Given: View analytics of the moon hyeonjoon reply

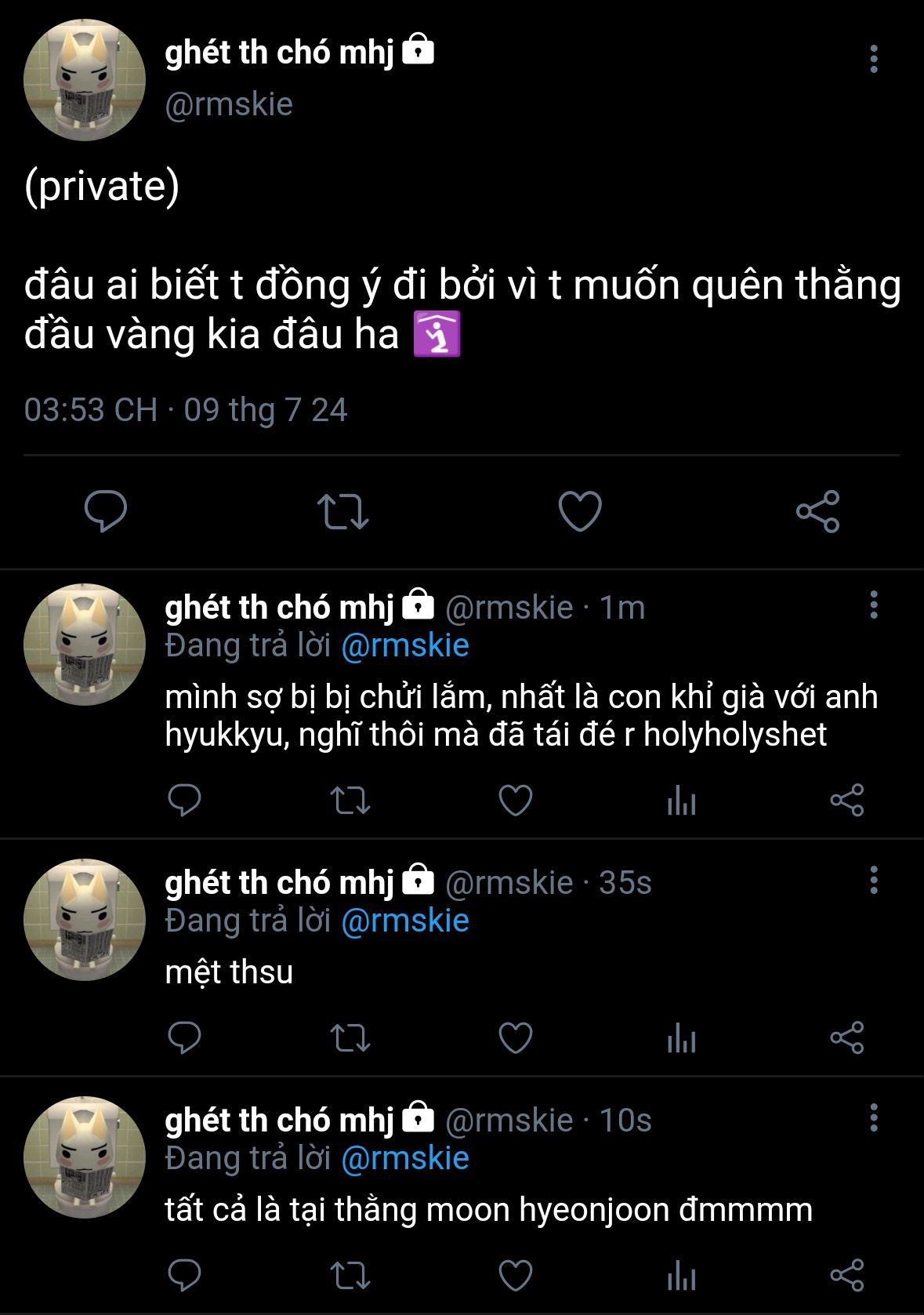Looking at the screenshot, I should pos(681,1277).
